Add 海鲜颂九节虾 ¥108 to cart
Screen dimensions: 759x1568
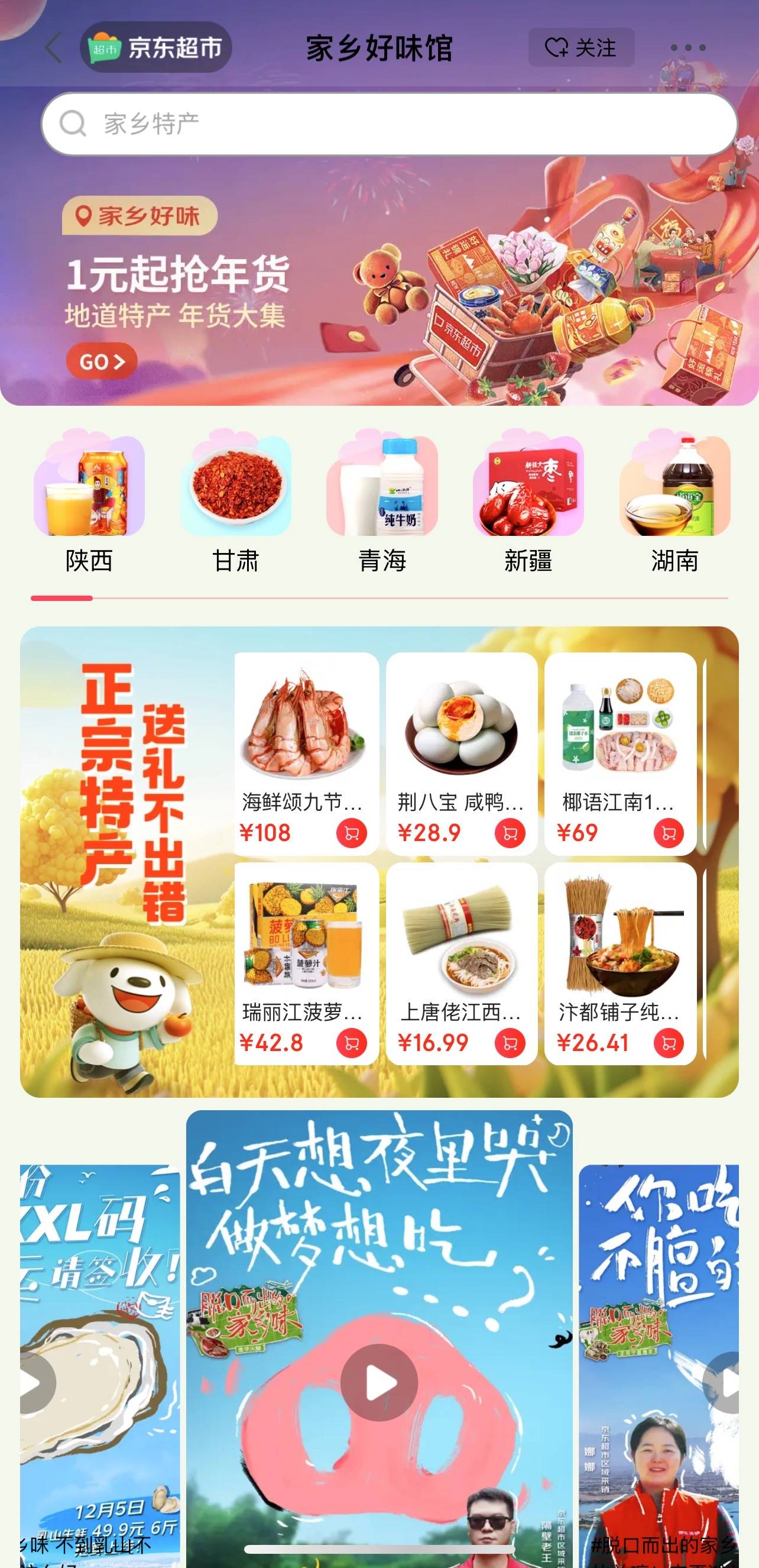[352, 833]
